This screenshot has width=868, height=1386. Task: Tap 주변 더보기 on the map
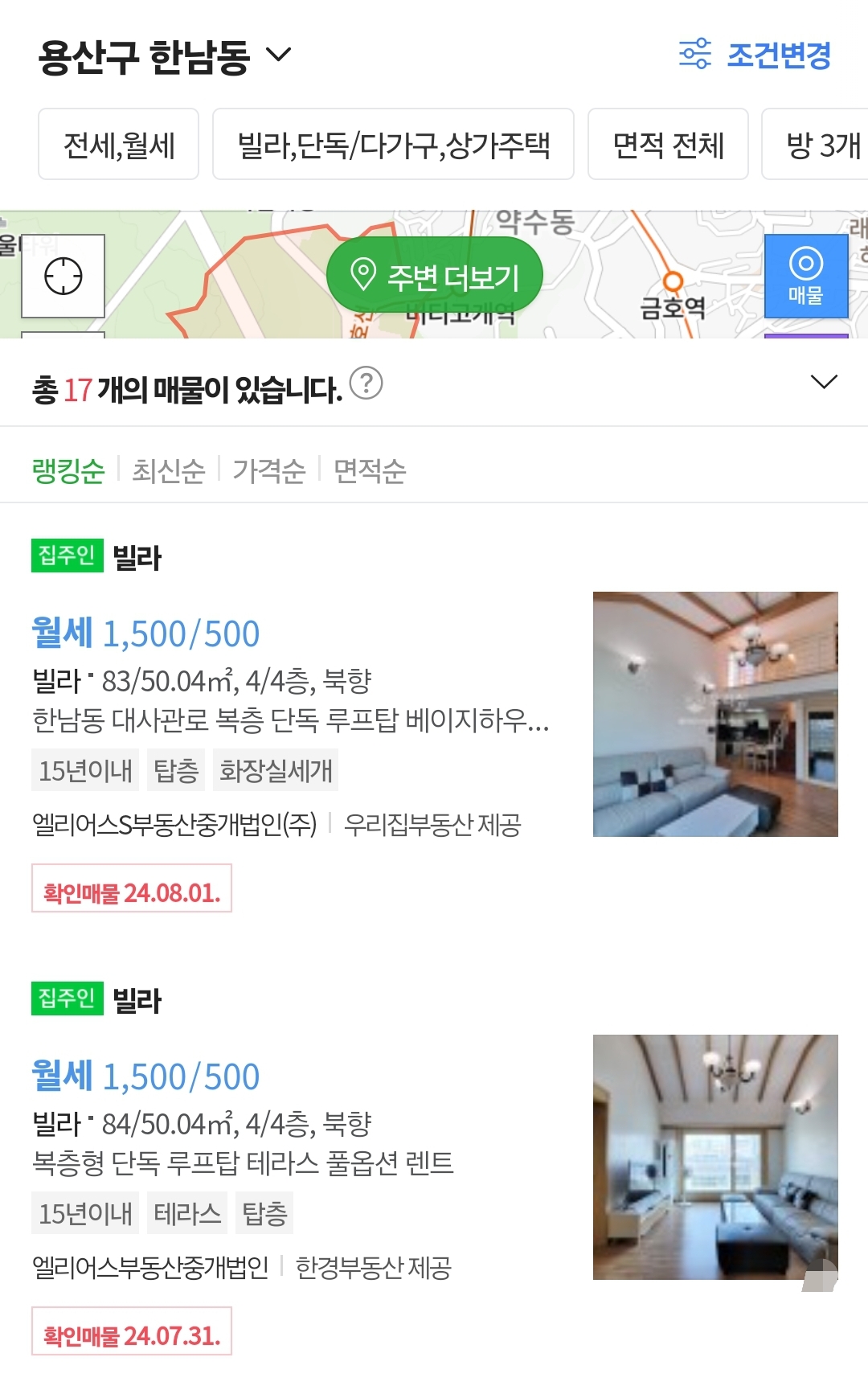click(x=435, y=276)
